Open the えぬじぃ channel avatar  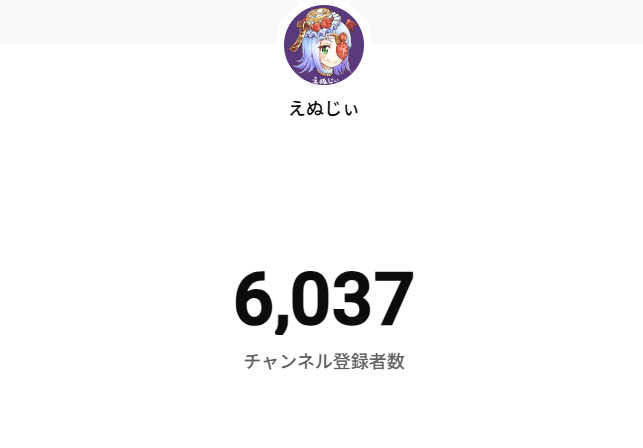pos(323,45)
